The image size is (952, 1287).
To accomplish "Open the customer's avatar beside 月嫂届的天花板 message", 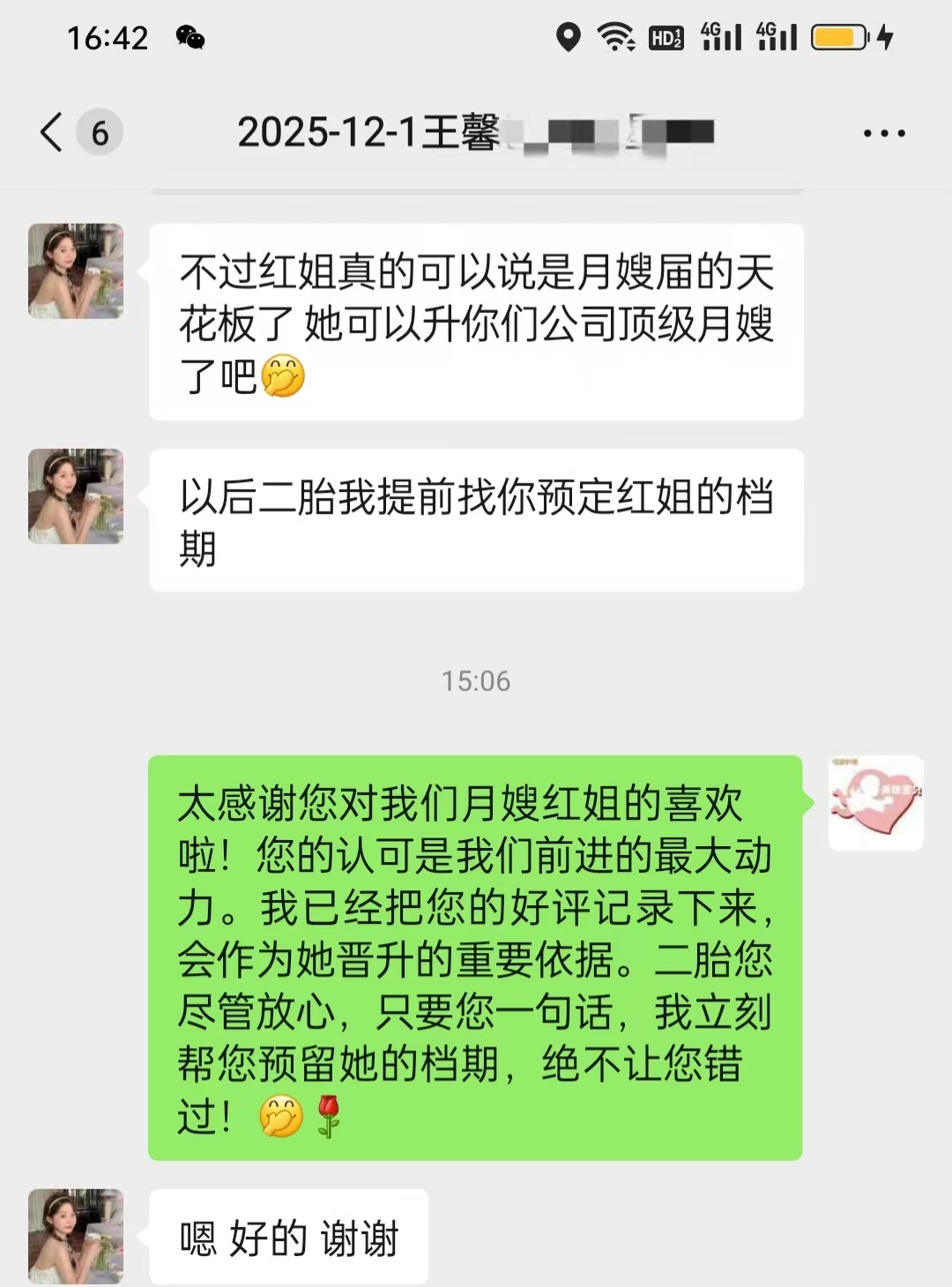I will point(76,272).
